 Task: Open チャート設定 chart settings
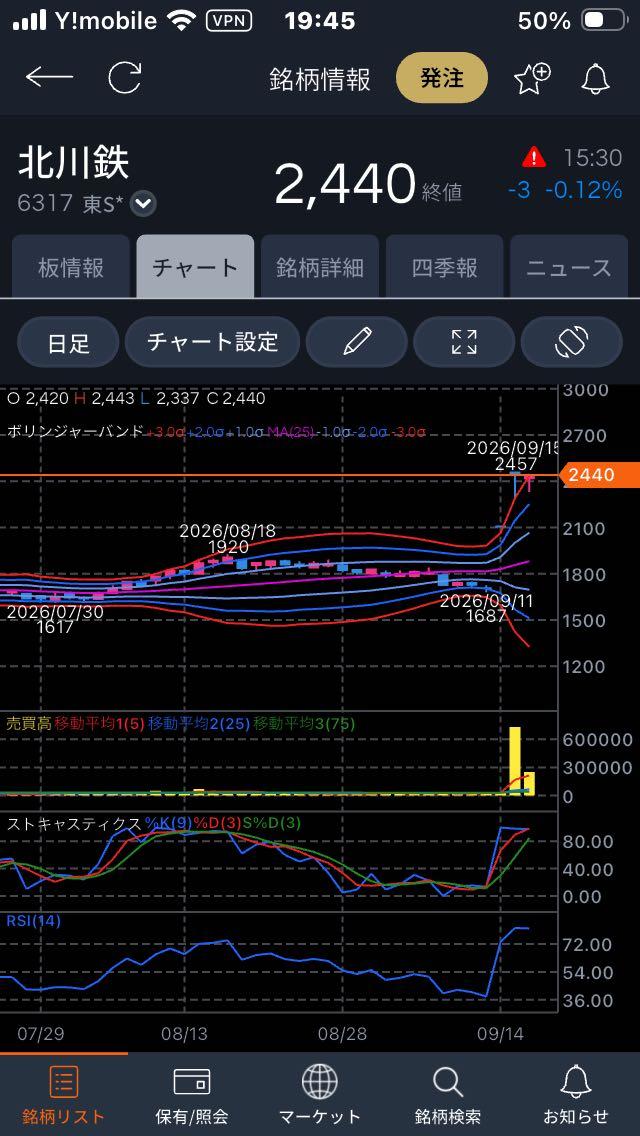[212, 342]
